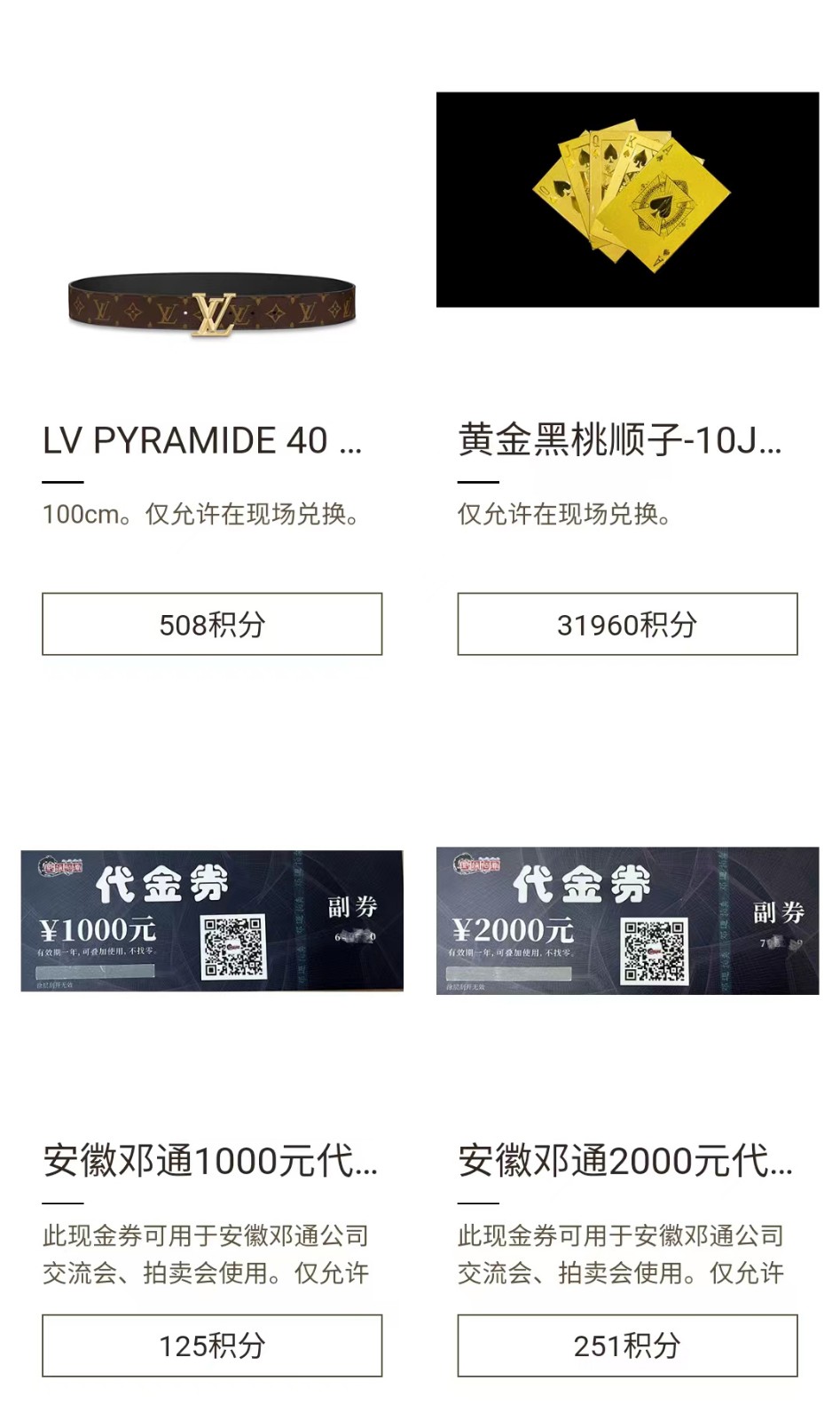View the 黄金黑桃顺子 golden cards item
Image resolution: width=840 pixels, height=1420 pixels.
[627, 200]
